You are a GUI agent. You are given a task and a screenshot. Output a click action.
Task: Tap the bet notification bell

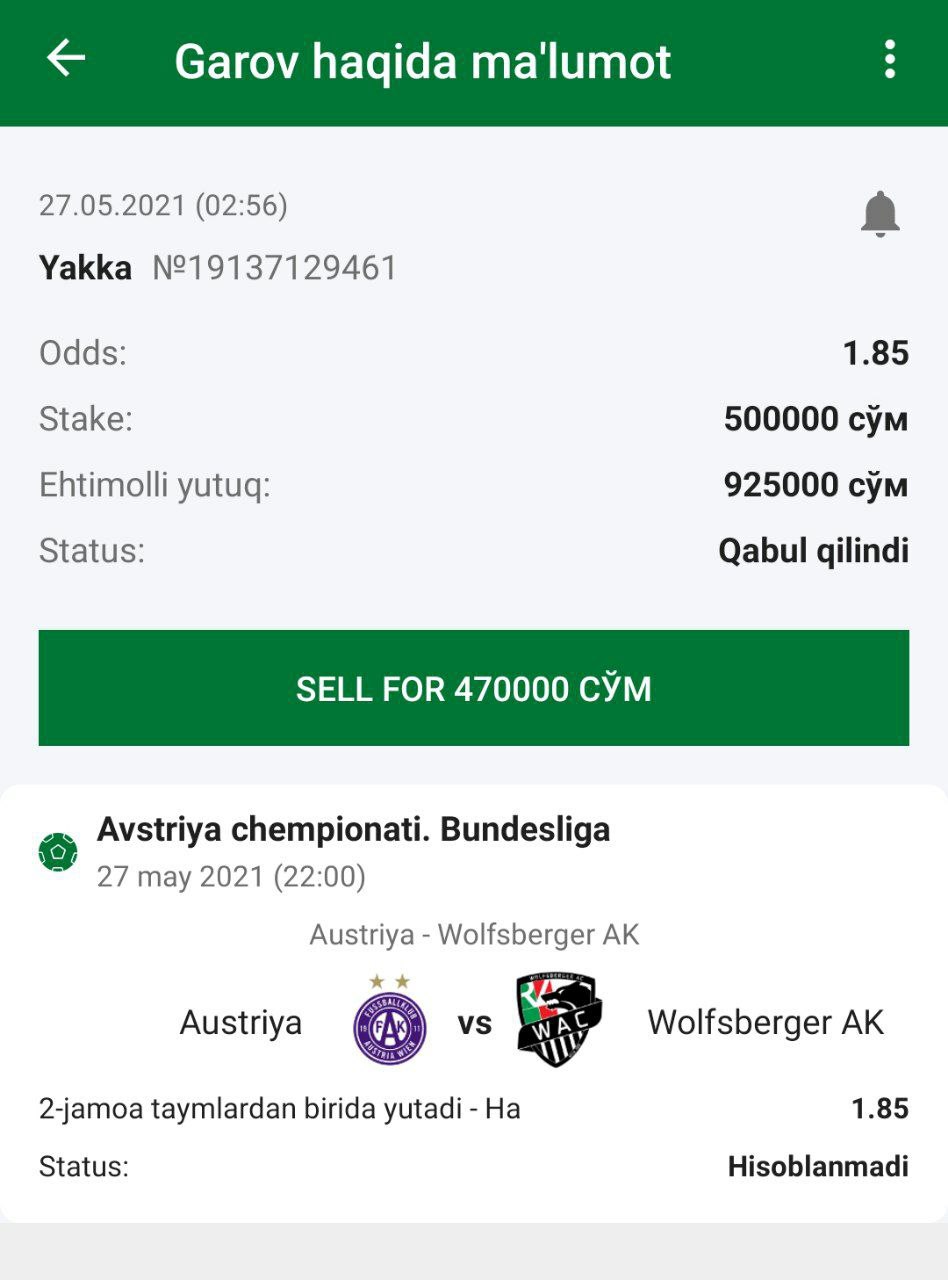[x=880, y=214]
